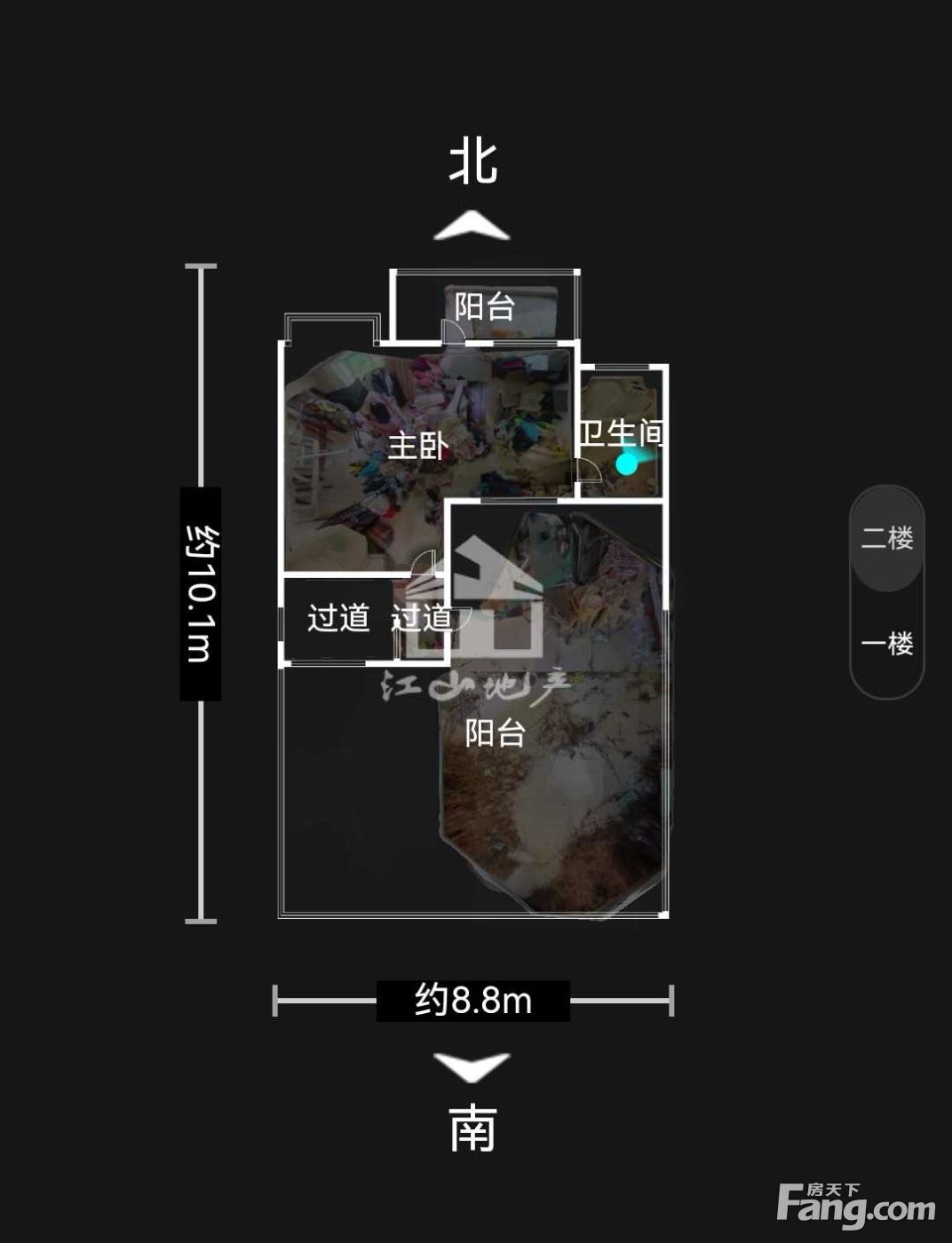Select the 二楼 floor option

pos(886,538)
